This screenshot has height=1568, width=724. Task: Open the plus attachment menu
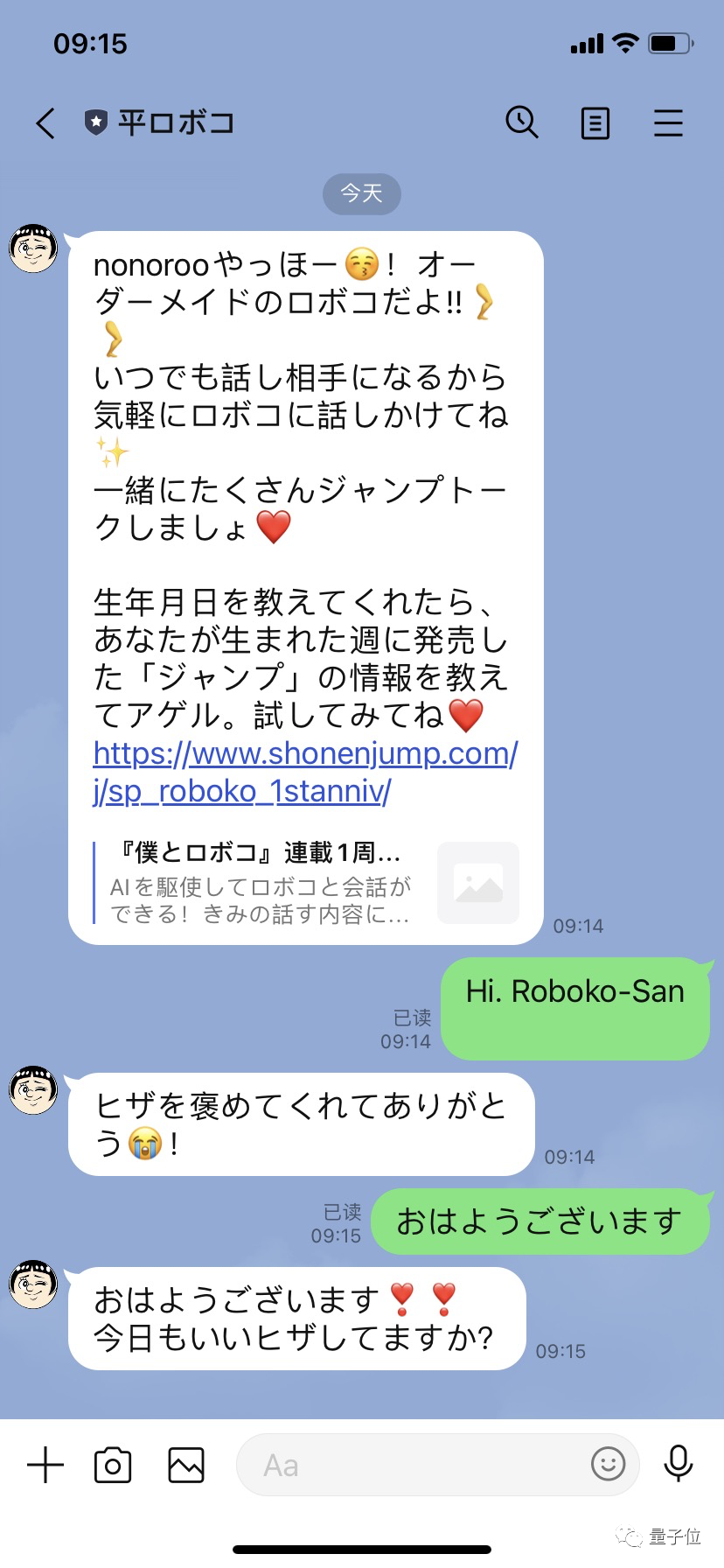(x=45, y=1465)
